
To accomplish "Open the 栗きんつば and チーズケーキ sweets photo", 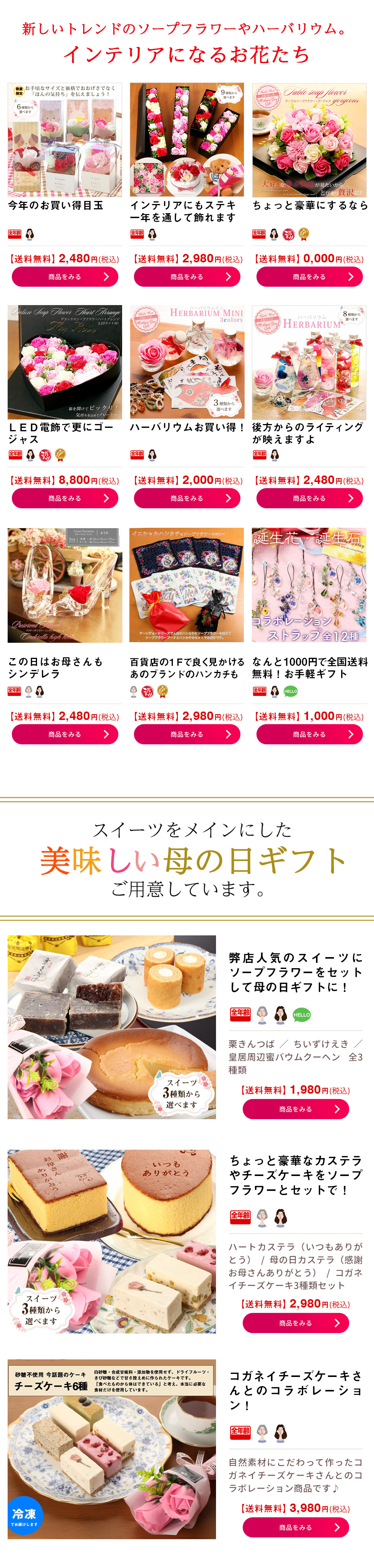I will pos(111,1027).
